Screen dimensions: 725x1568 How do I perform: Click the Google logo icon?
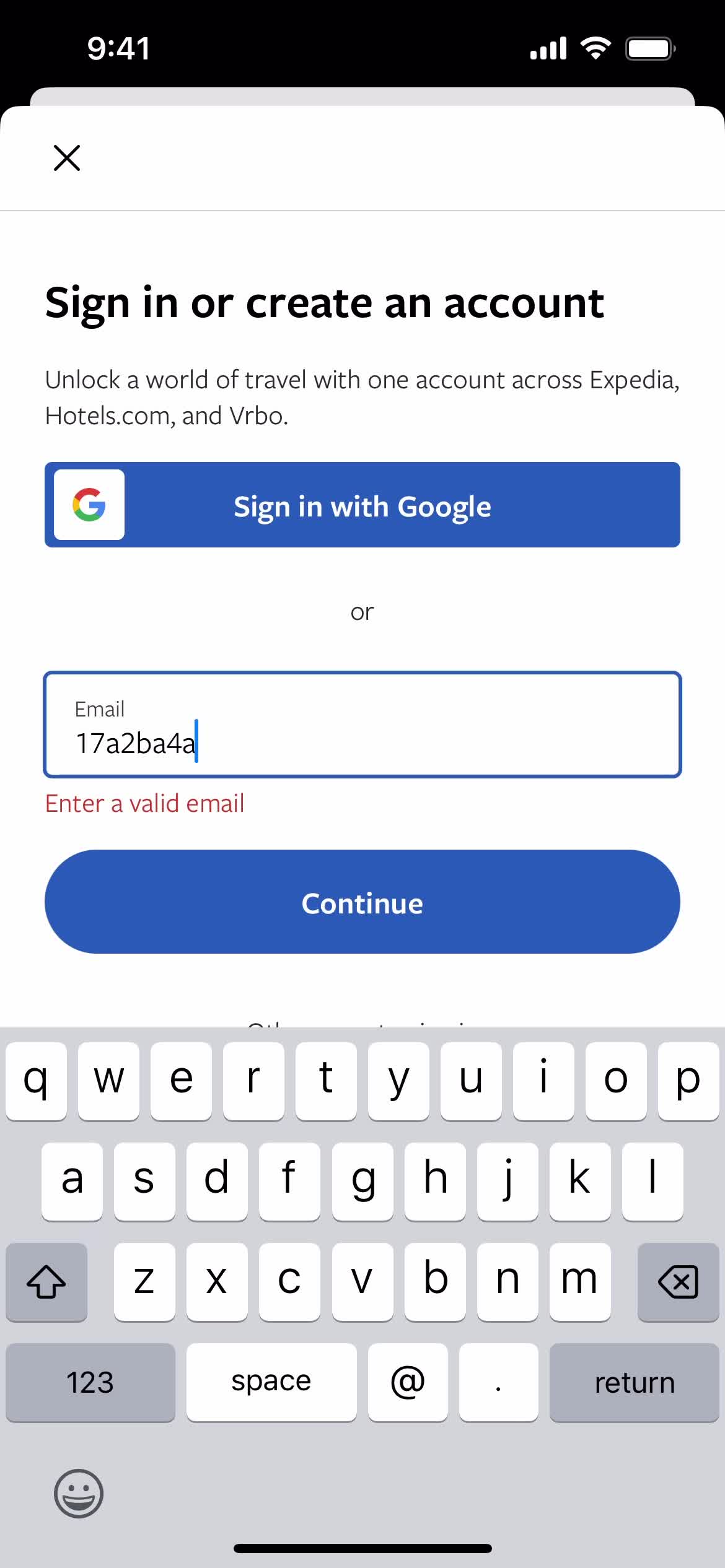89,505
